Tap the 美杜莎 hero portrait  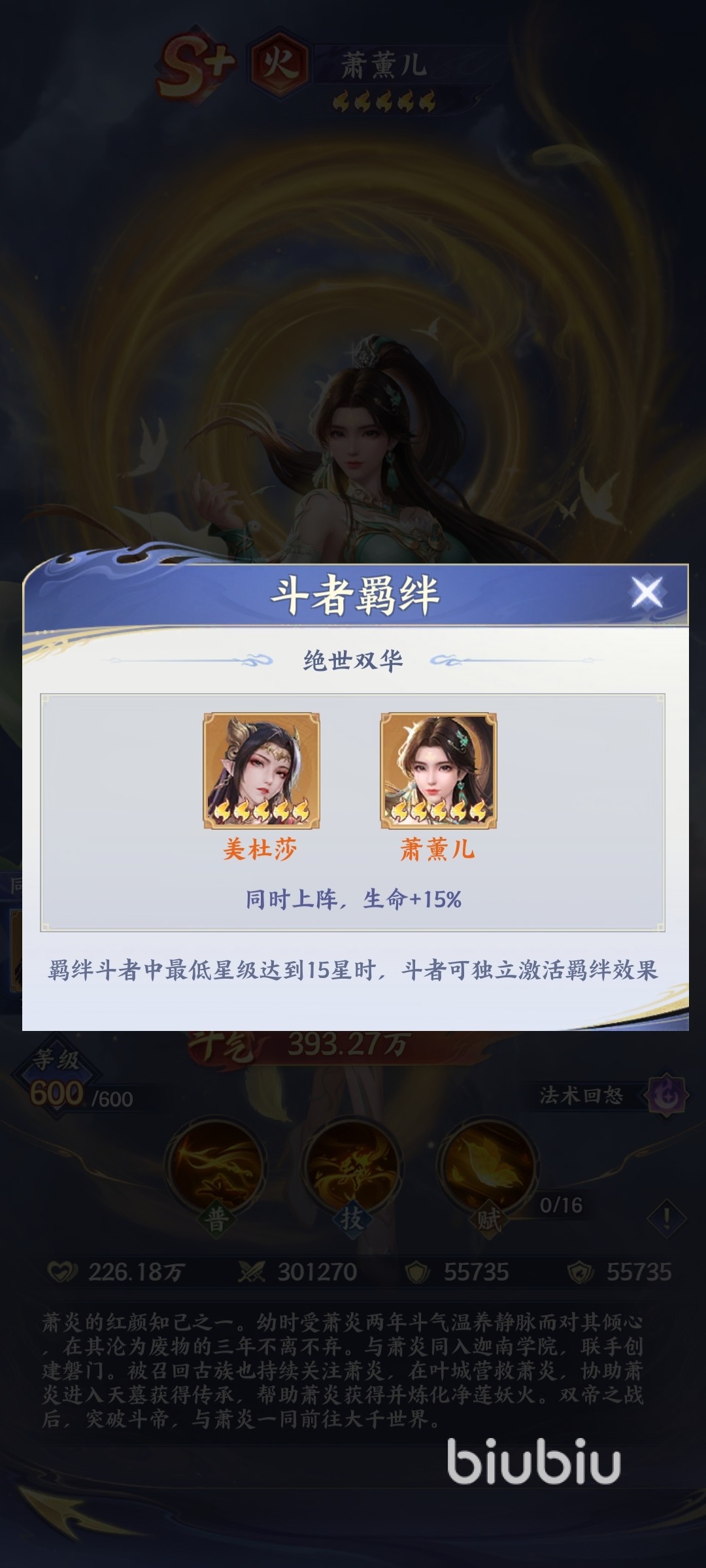(x=261, y=770)
